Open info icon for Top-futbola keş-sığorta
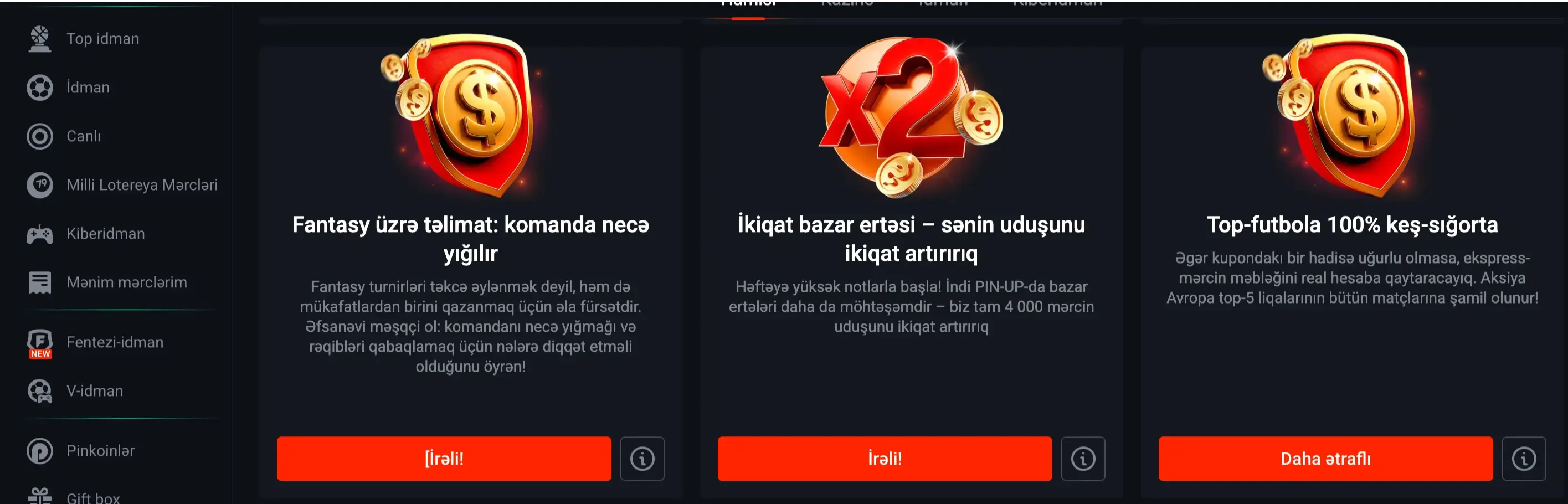This screenshot has width=1568, height=504. coord(1524,459)
